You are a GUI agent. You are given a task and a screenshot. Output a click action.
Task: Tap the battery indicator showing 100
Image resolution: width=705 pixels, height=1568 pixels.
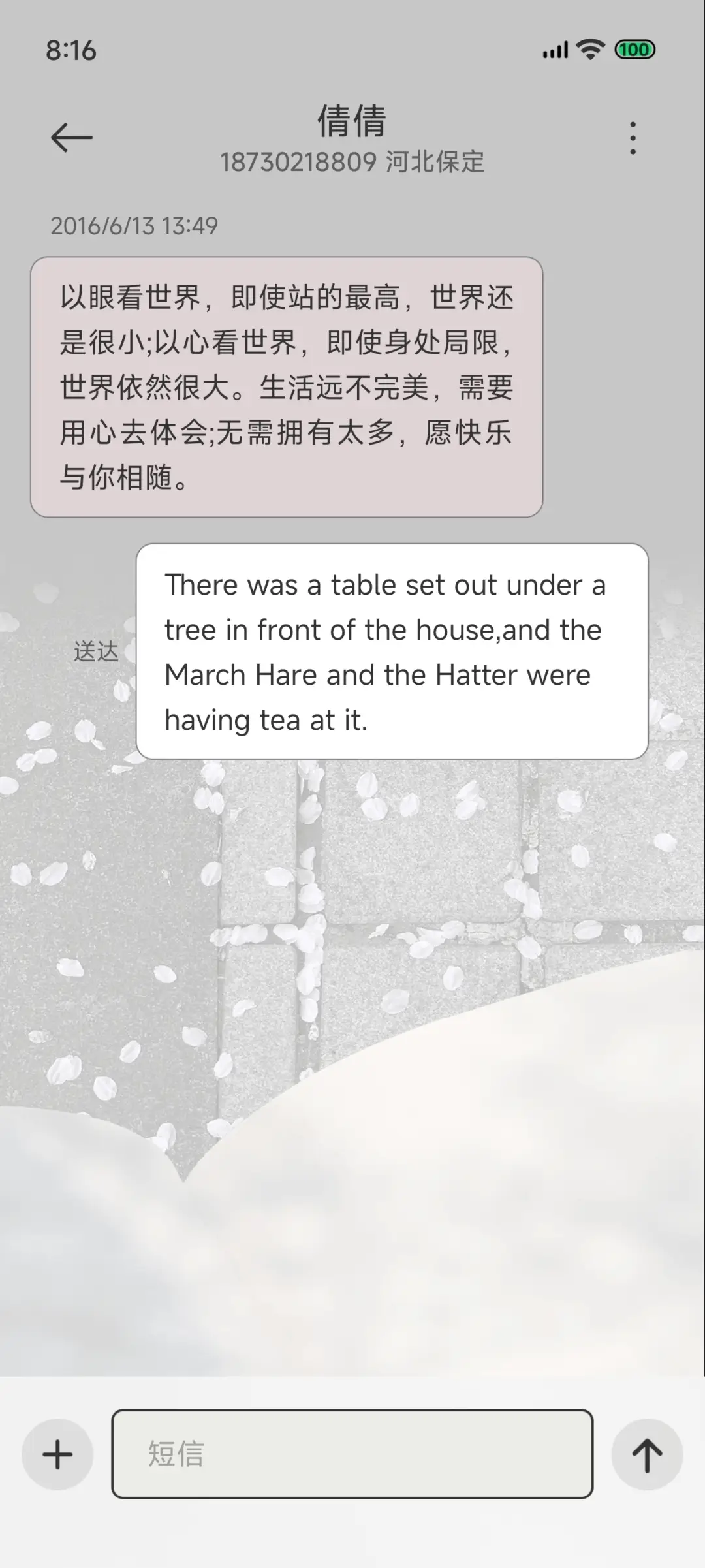(634, 50)
